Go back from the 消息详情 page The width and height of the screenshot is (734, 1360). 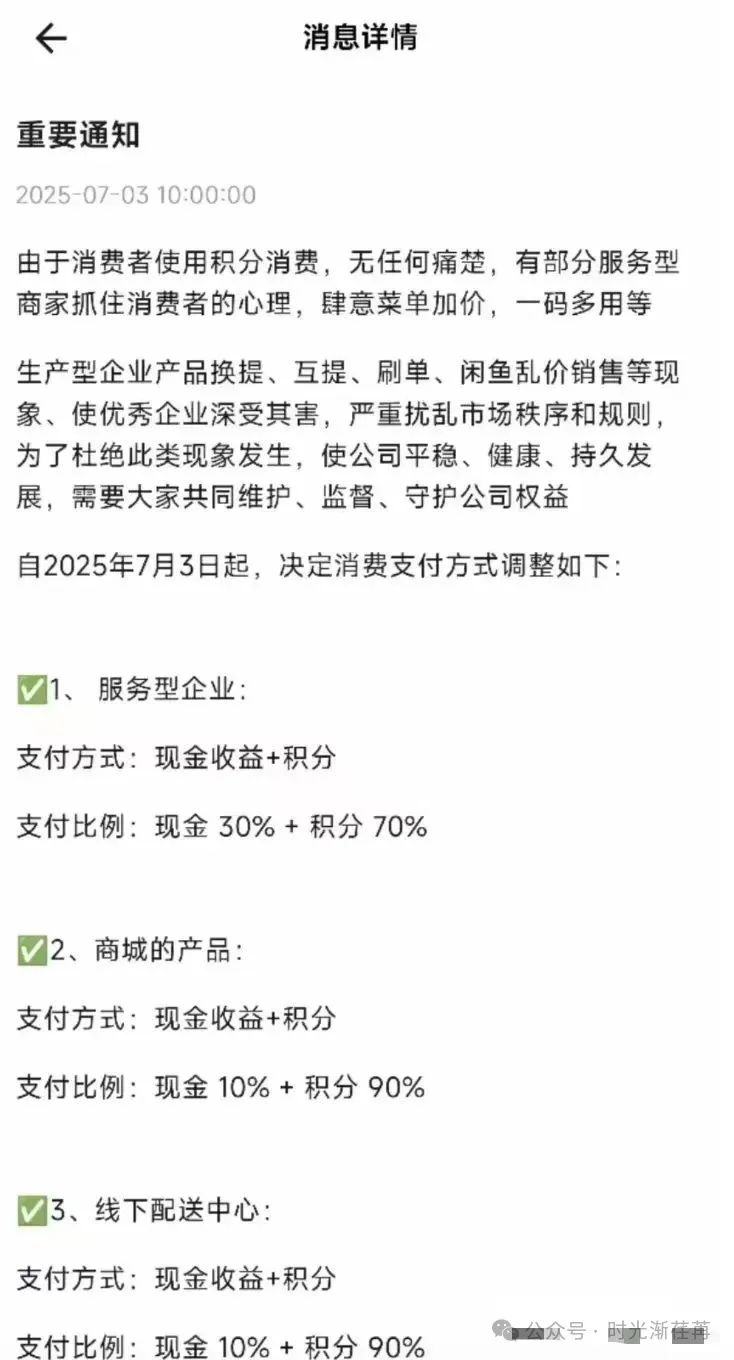click(x=50, y=38)
